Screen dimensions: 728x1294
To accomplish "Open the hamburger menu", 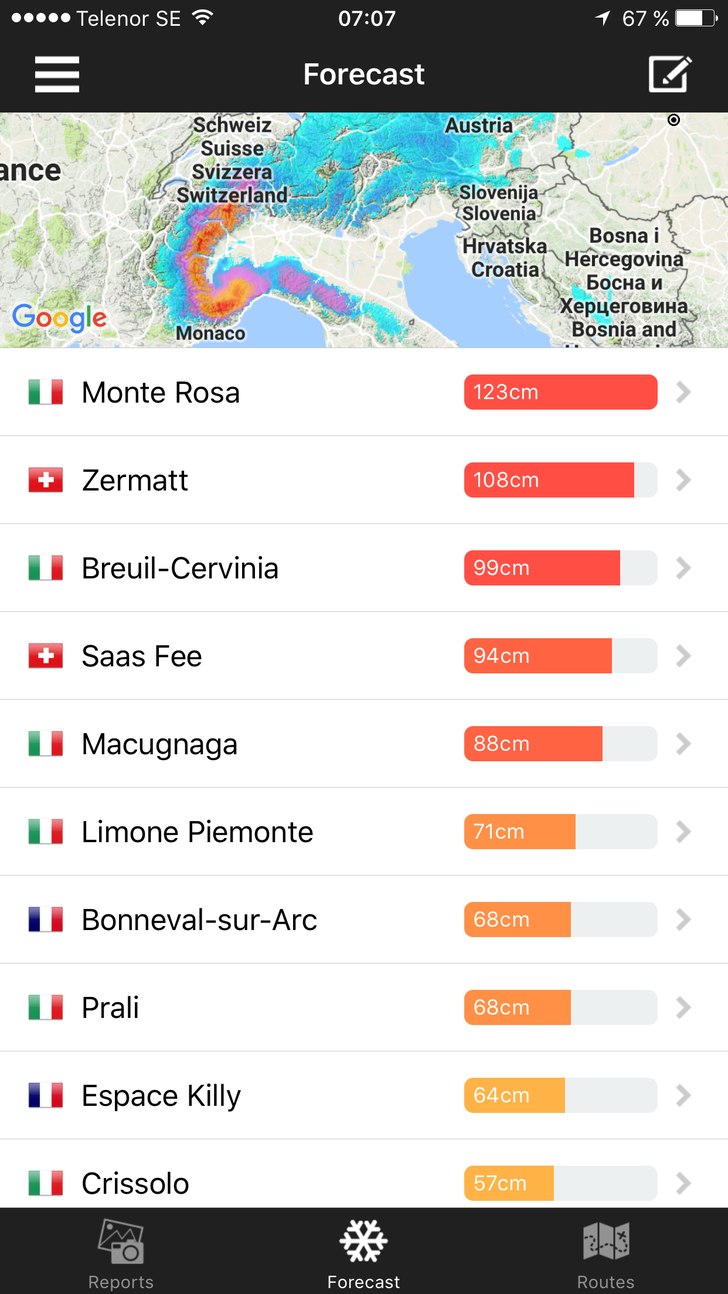I will click(57, 74).
